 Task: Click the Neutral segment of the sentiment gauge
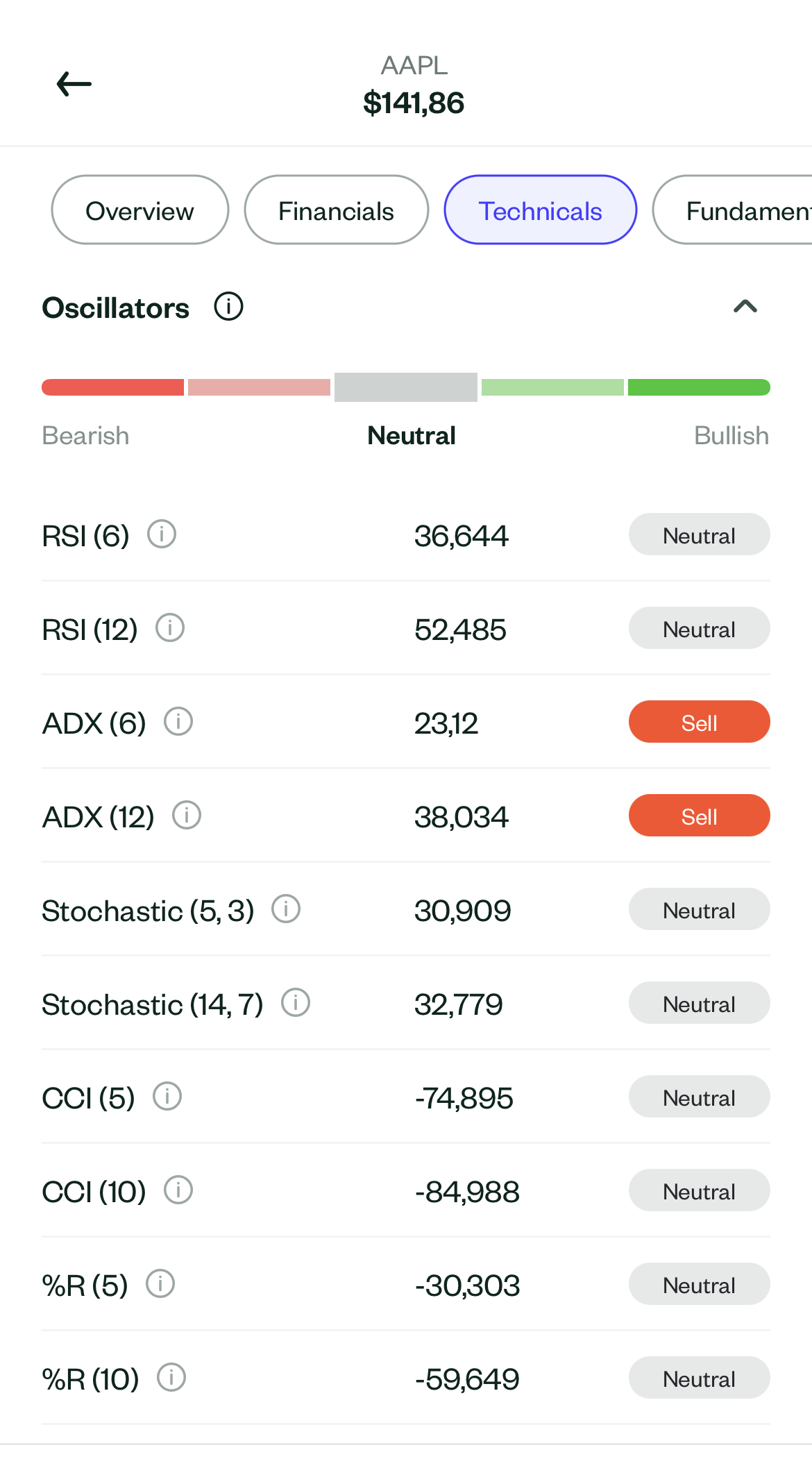(x=405, y=387)
